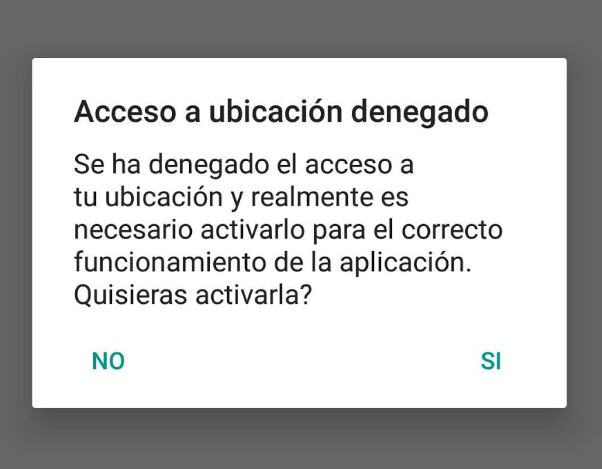The height and width of the screenshot is (469, 602).
Task: Tap NO to decline location access
Action: coord(108,362)
